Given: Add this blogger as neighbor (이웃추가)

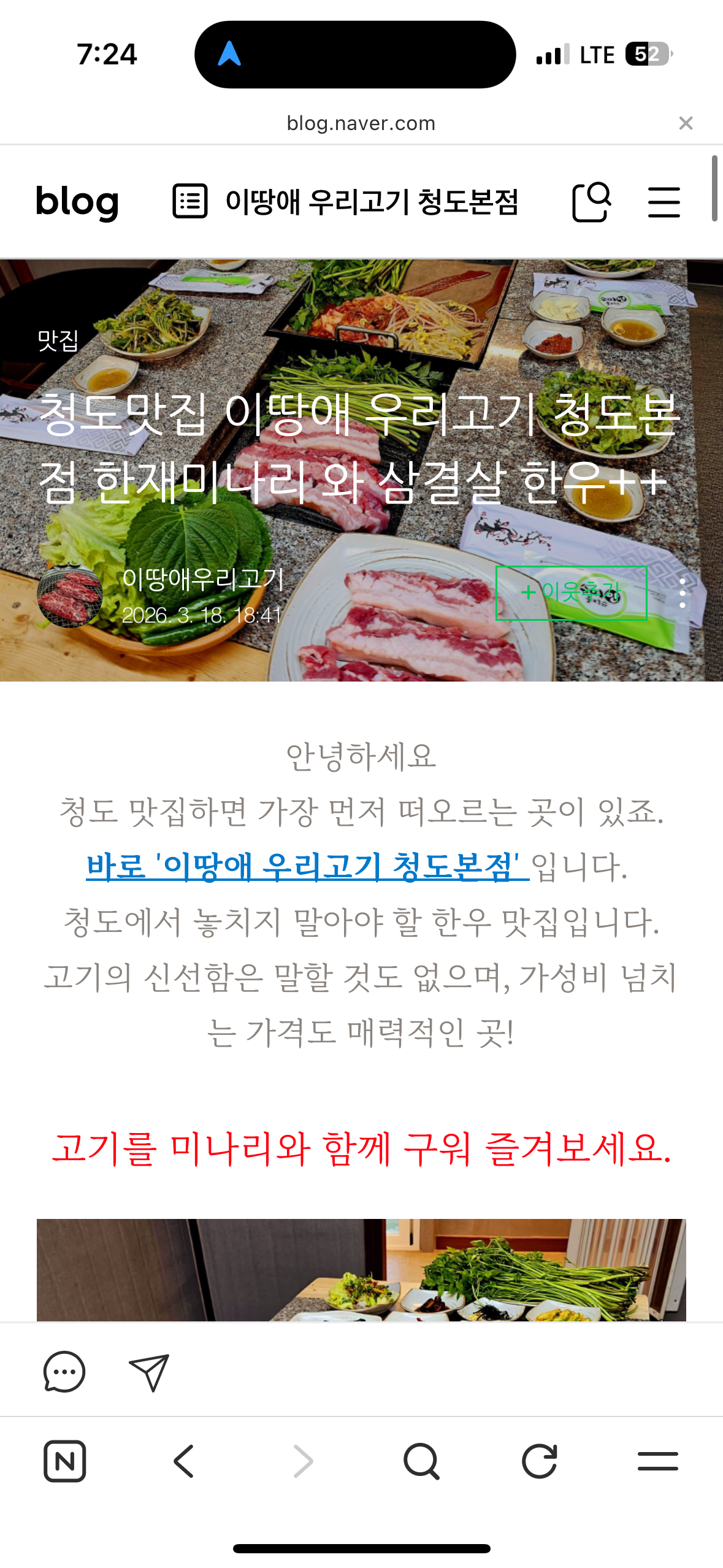Looking at the screenshot, I should point(571,593).
